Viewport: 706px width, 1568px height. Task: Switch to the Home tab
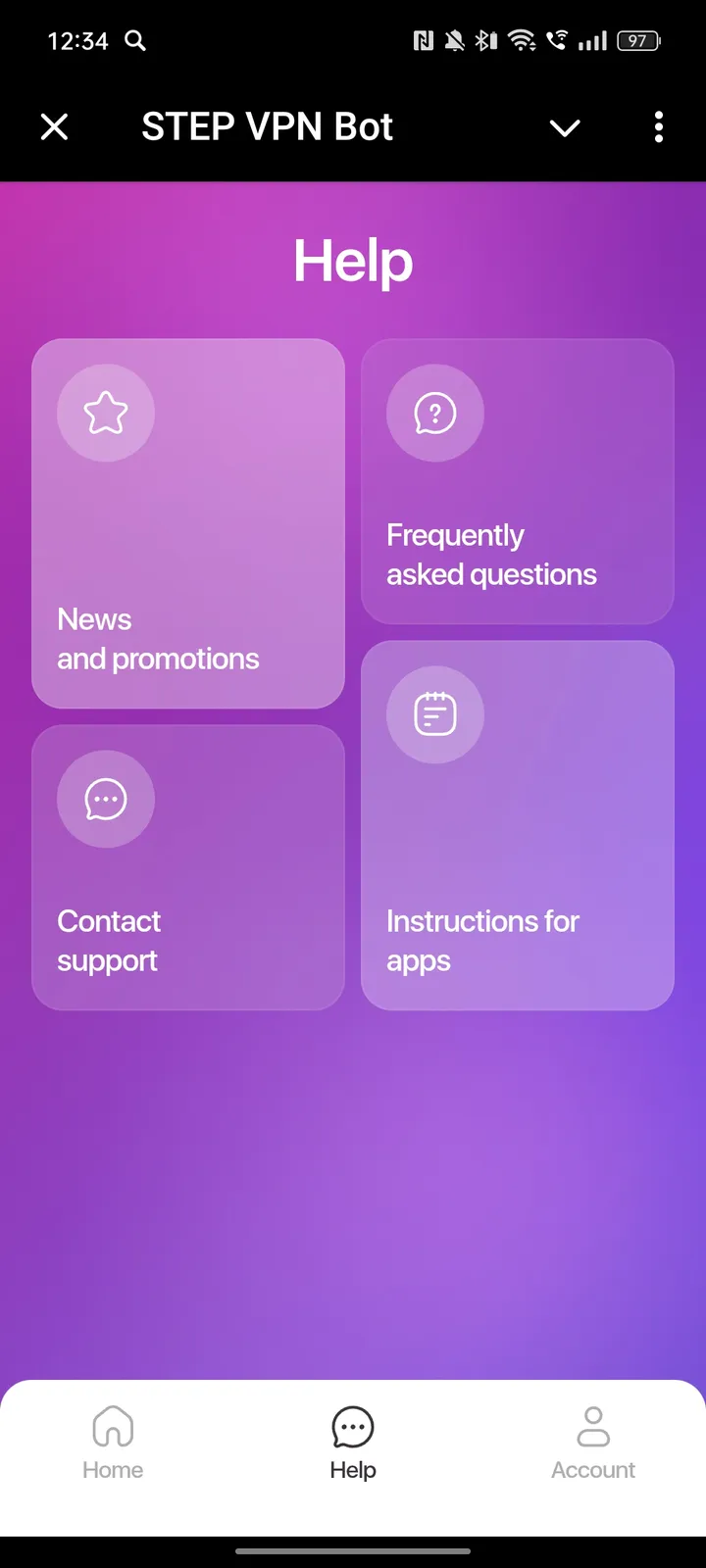click(113, 1442)
